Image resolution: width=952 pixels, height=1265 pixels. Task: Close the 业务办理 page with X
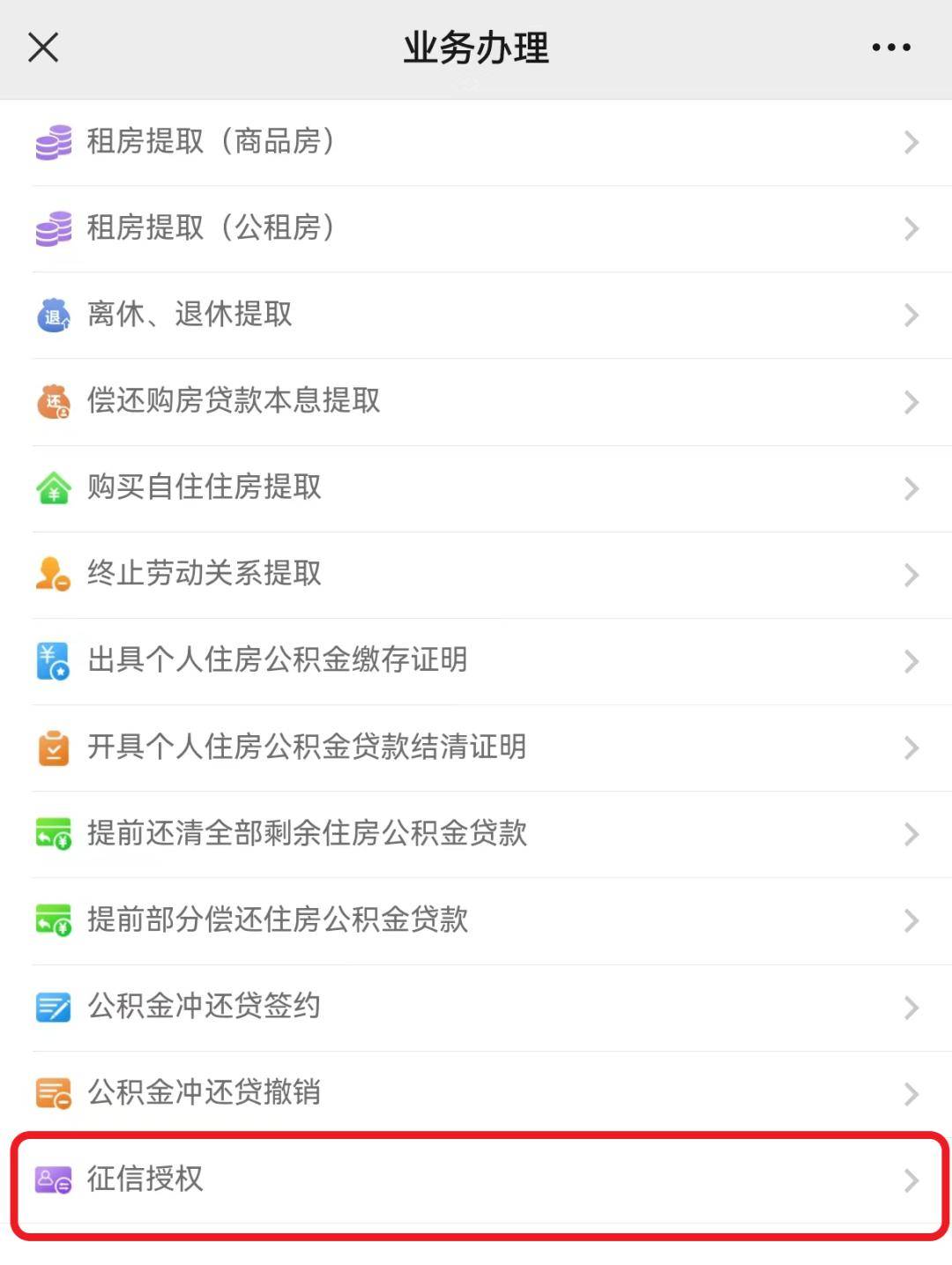42,48
